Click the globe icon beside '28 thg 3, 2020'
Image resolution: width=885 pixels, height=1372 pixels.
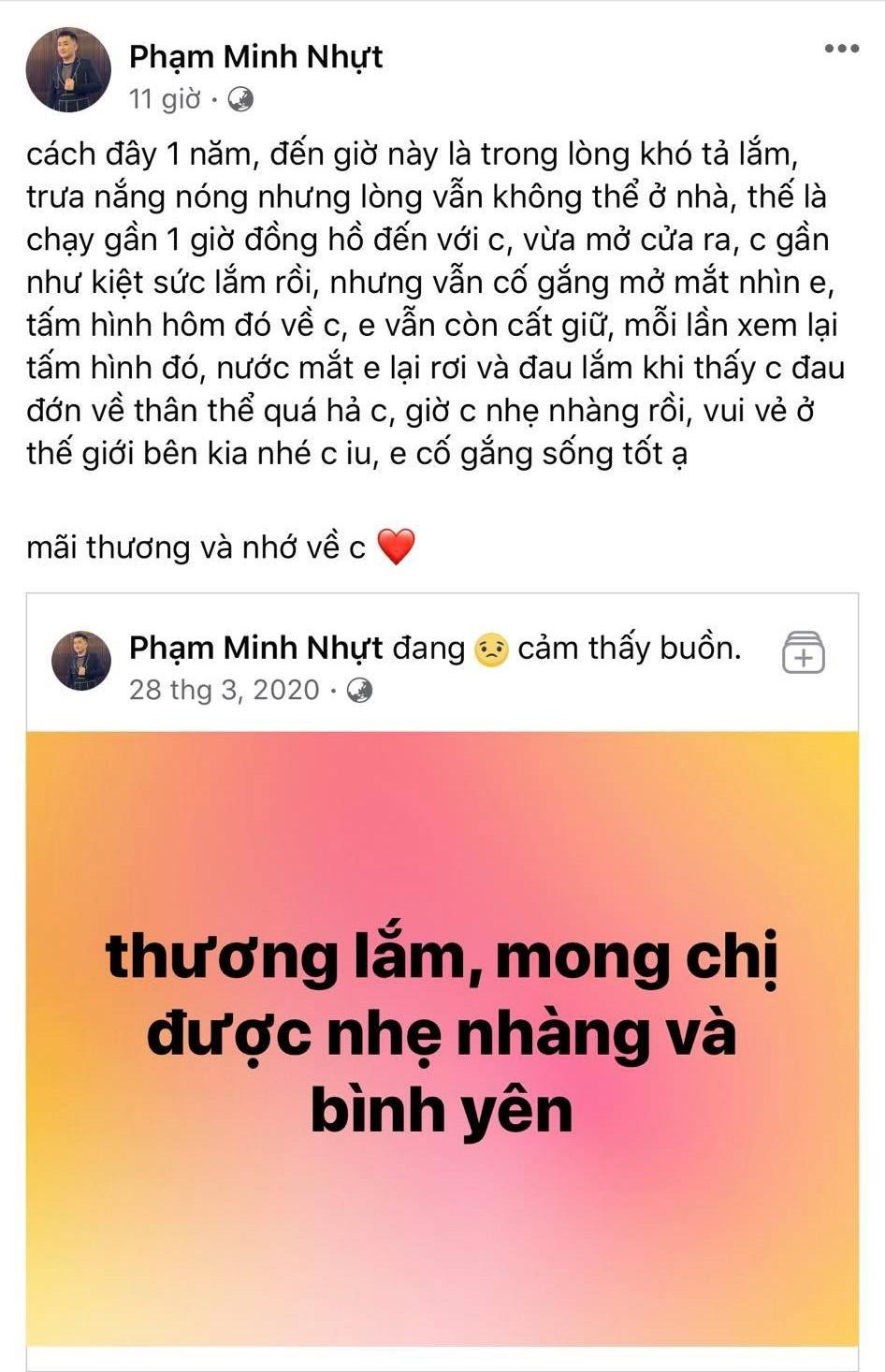358,691
